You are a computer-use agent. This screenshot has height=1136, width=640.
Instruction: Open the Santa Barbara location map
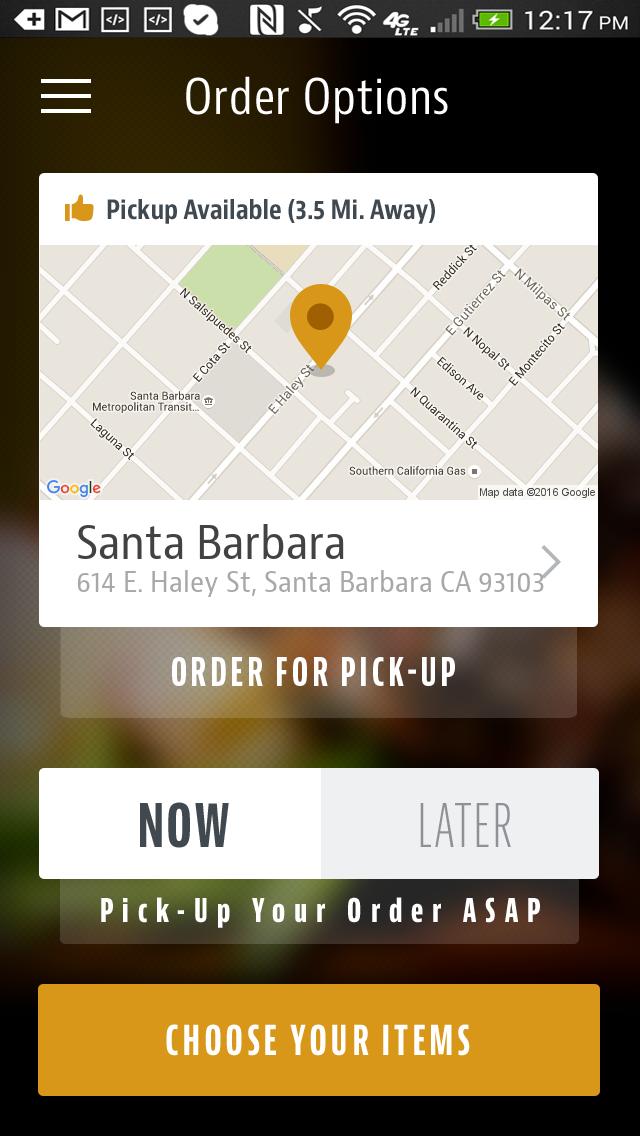tap(318, 372)
